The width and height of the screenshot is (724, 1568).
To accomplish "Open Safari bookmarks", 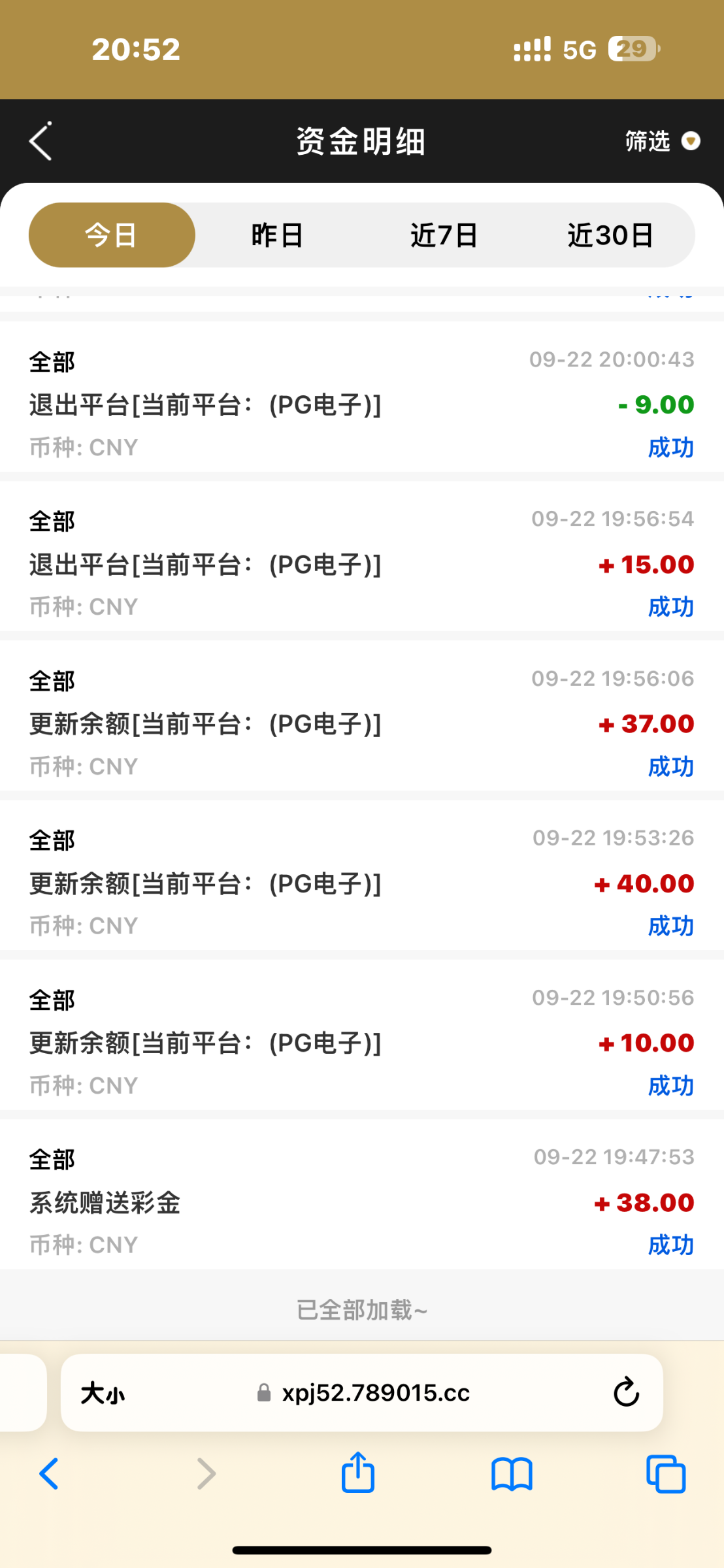I will (x=512, y=1475).
